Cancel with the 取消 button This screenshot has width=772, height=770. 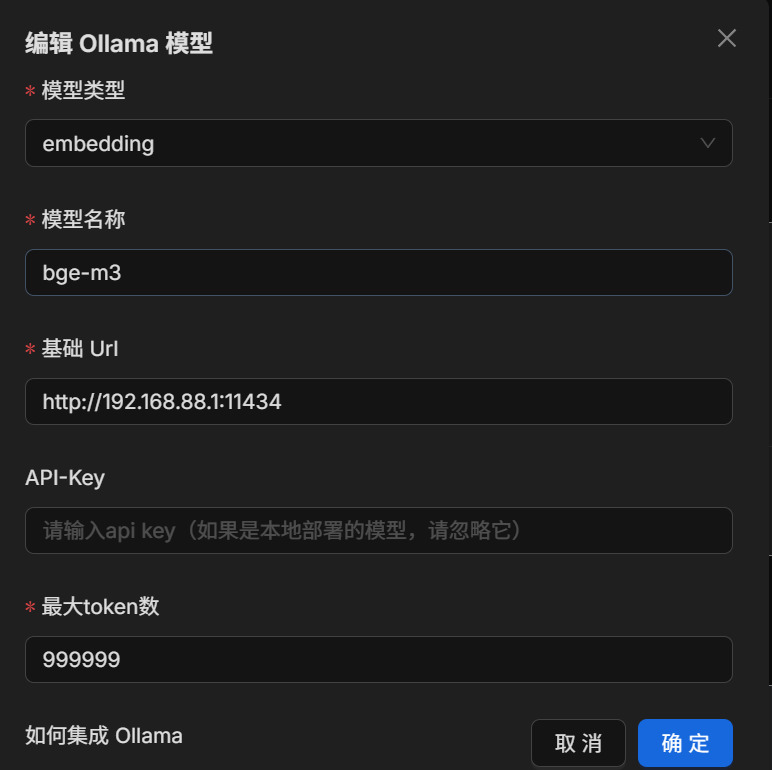[578, 743]
